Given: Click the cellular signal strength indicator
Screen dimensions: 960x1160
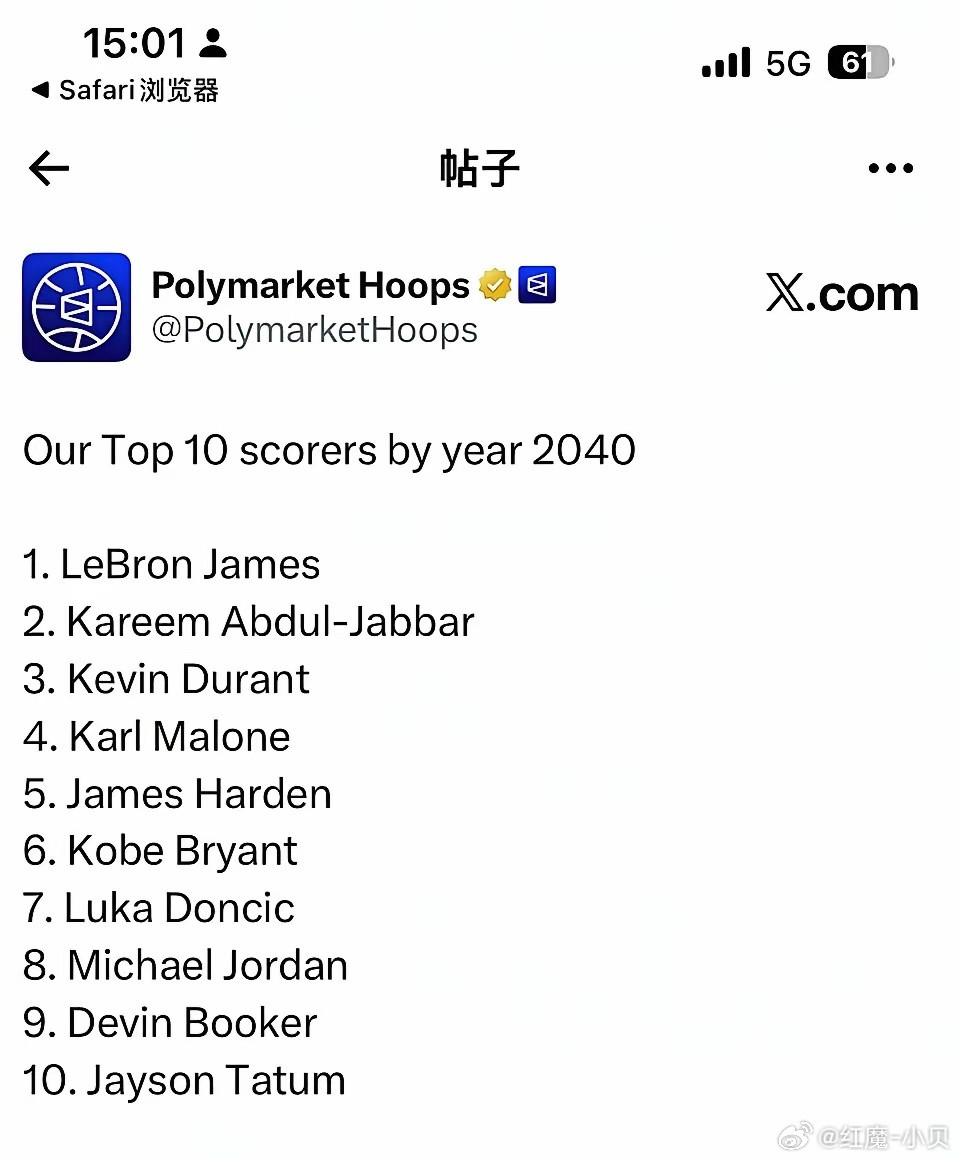Looking at the screenshot, I should [725, 62].
